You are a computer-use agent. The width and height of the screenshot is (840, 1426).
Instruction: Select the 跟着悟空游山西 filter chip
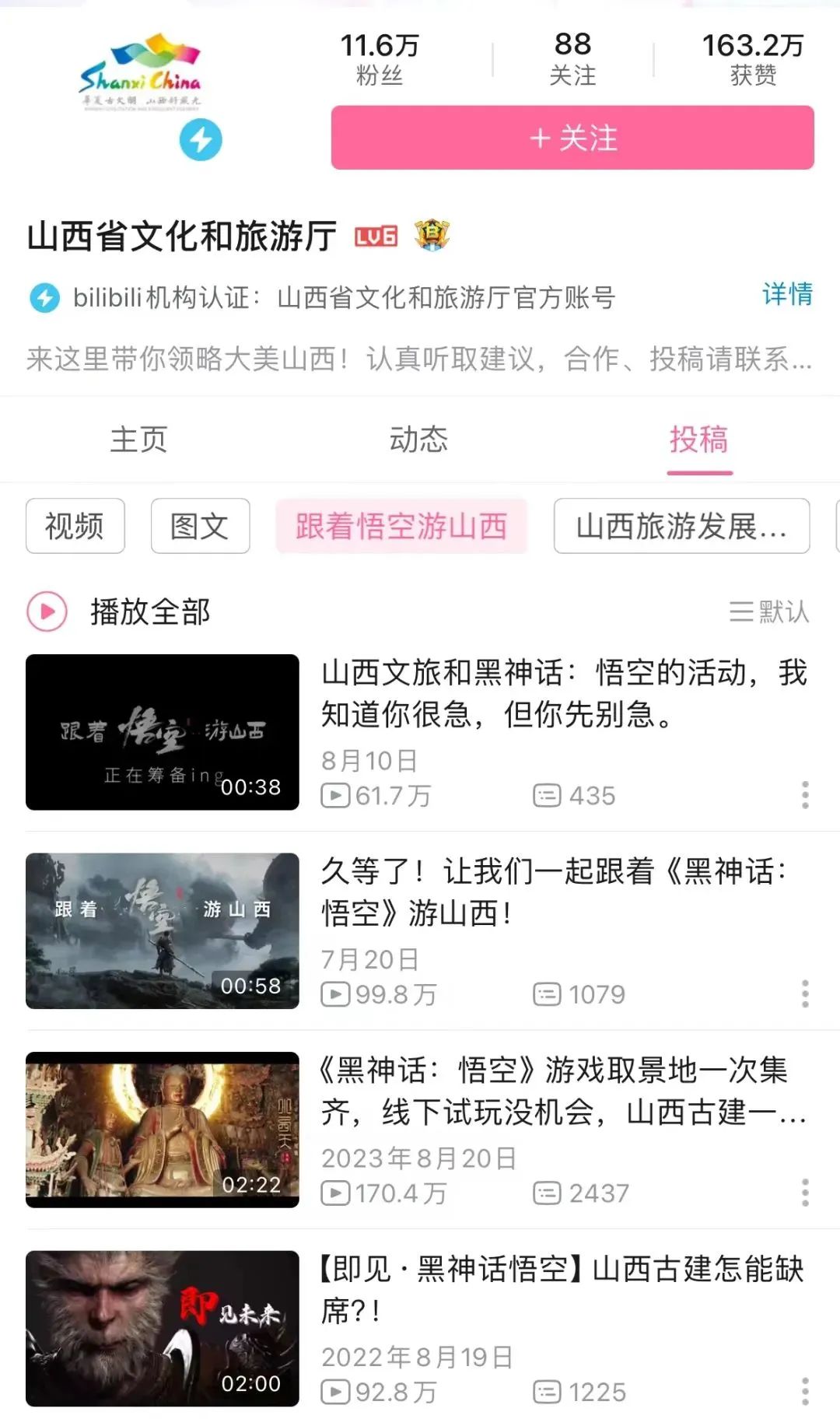click(x=401, y=527)
